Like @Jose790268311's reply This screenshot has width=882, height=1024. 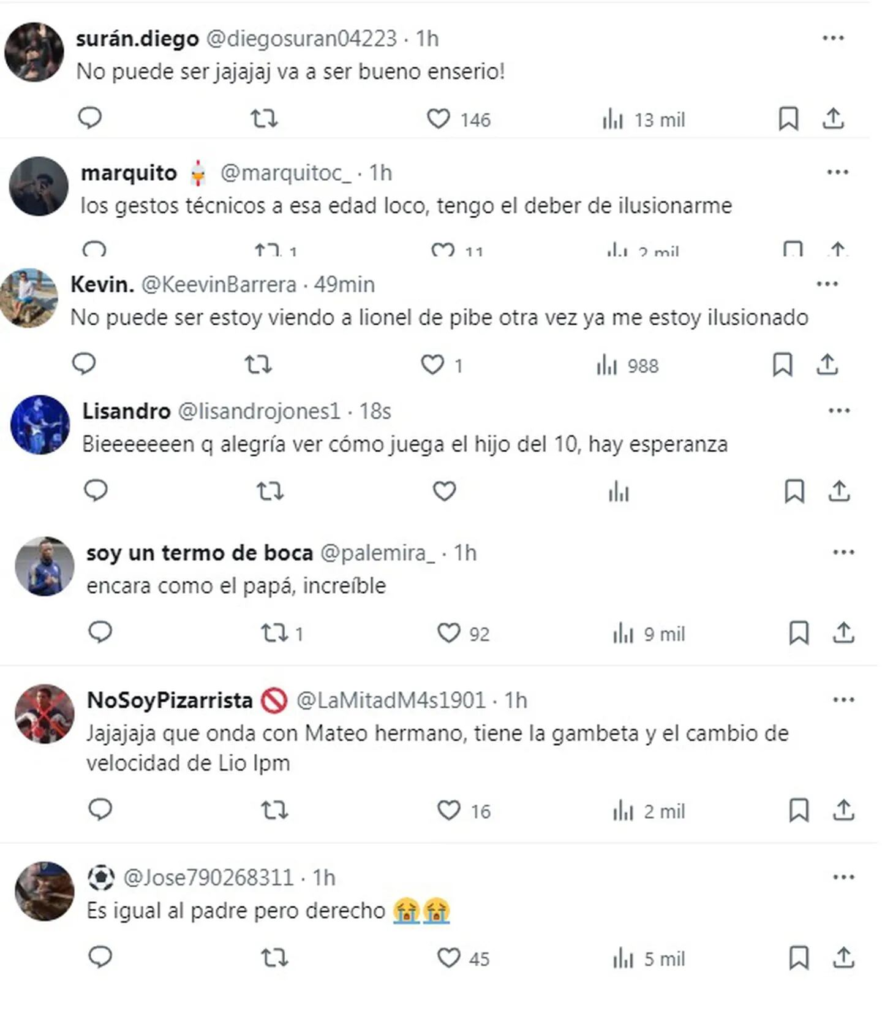coord(449,958)
